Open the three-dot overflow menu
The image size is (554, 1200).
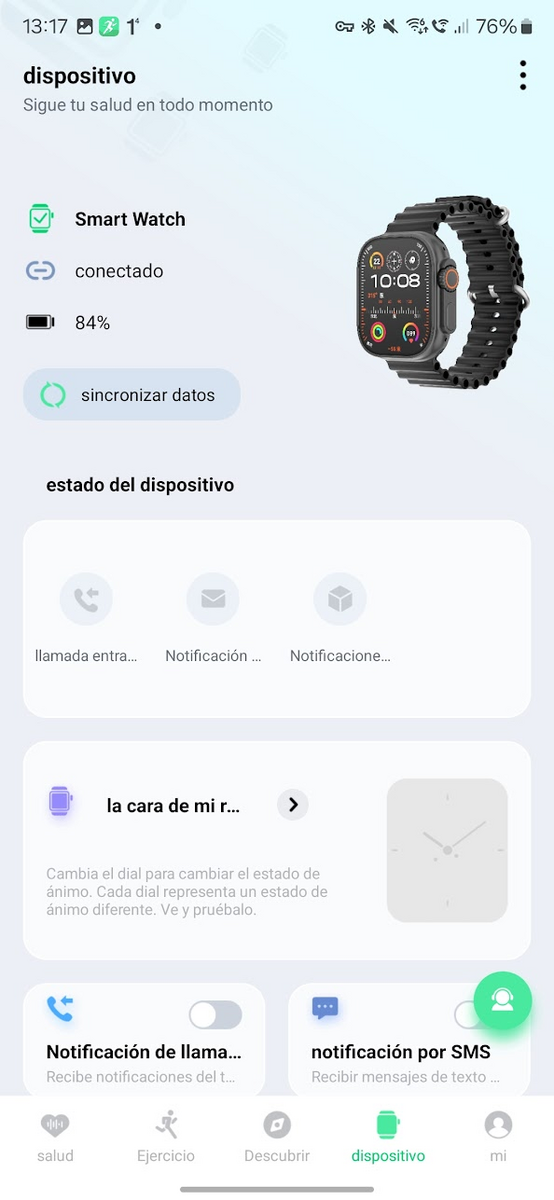pos(523,76)
